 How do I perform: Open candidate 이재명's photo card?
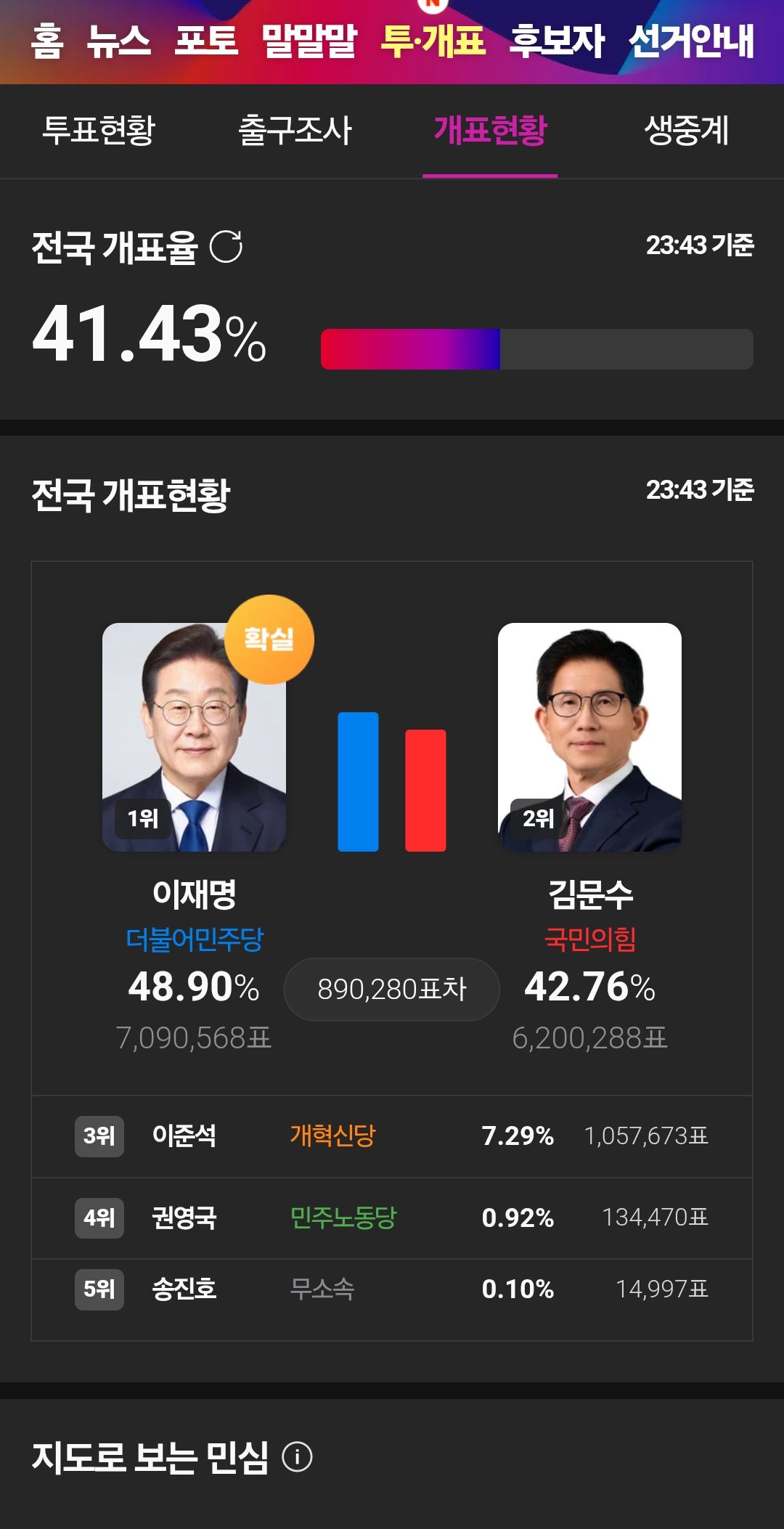[194, 737]
